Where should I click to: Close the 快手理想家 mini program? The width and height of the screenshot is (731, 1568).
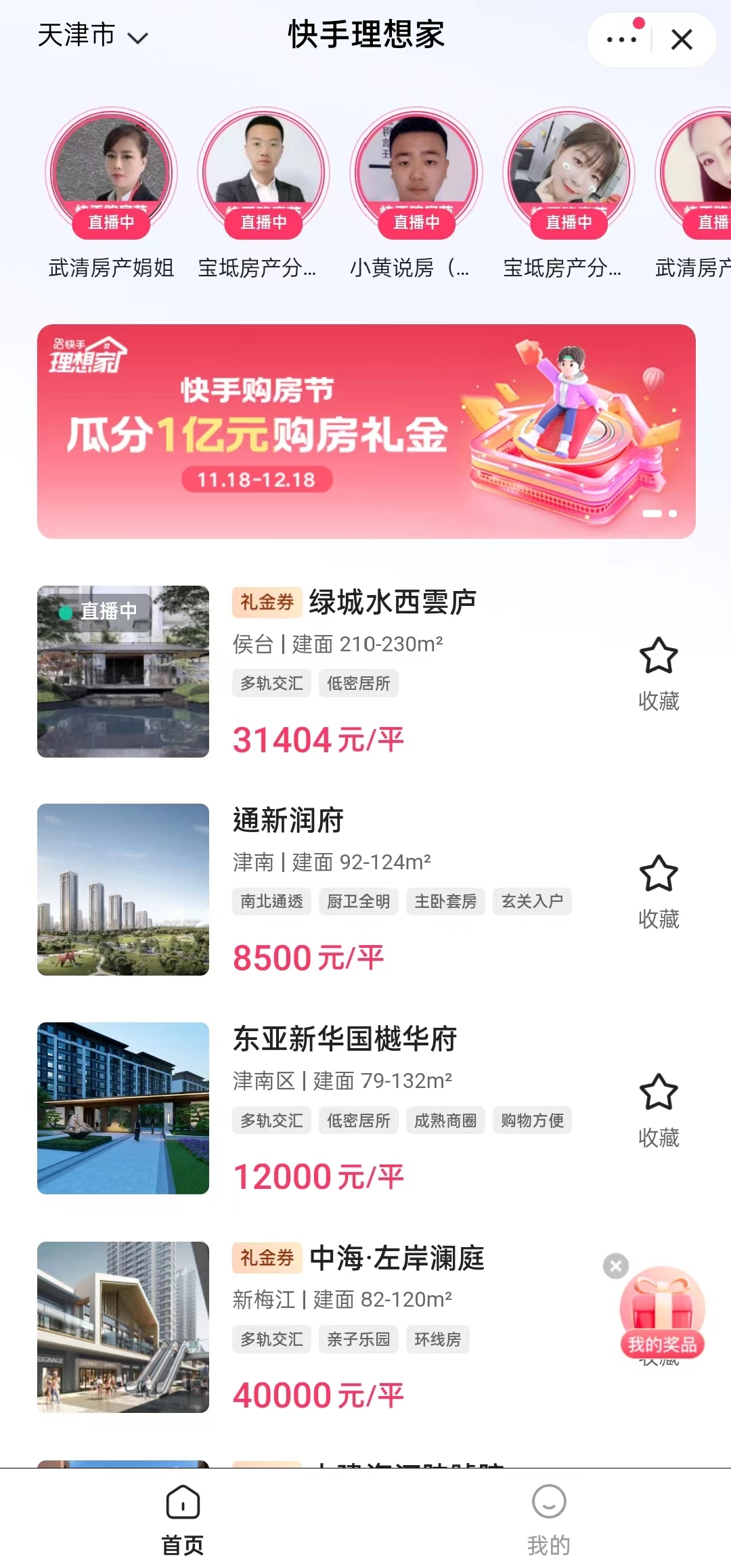(682, 39)
